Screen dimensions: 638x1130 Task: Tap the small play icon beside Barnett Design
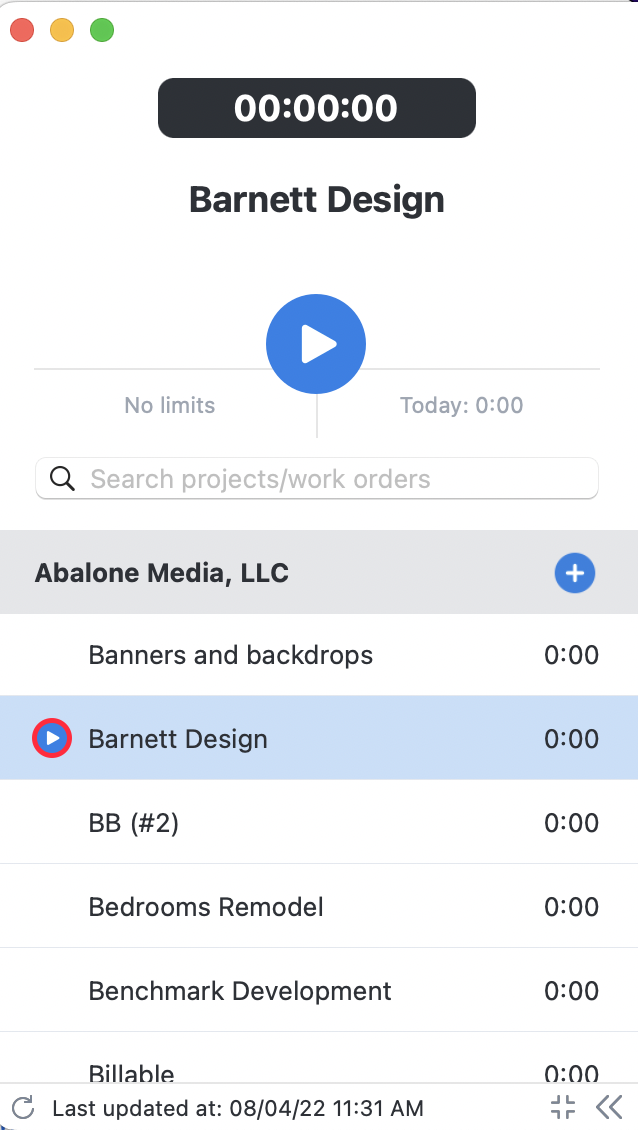point(52,738)
